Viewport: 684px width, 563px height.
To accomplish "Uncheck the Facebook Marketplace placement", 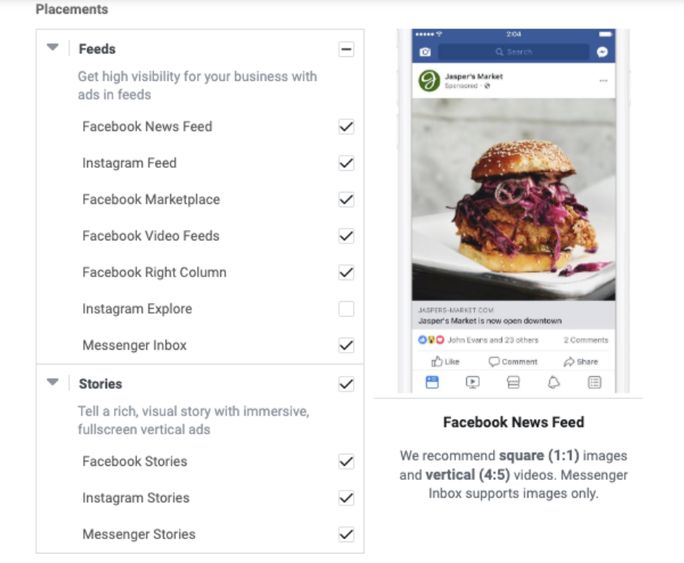I will tap(346, 199).
